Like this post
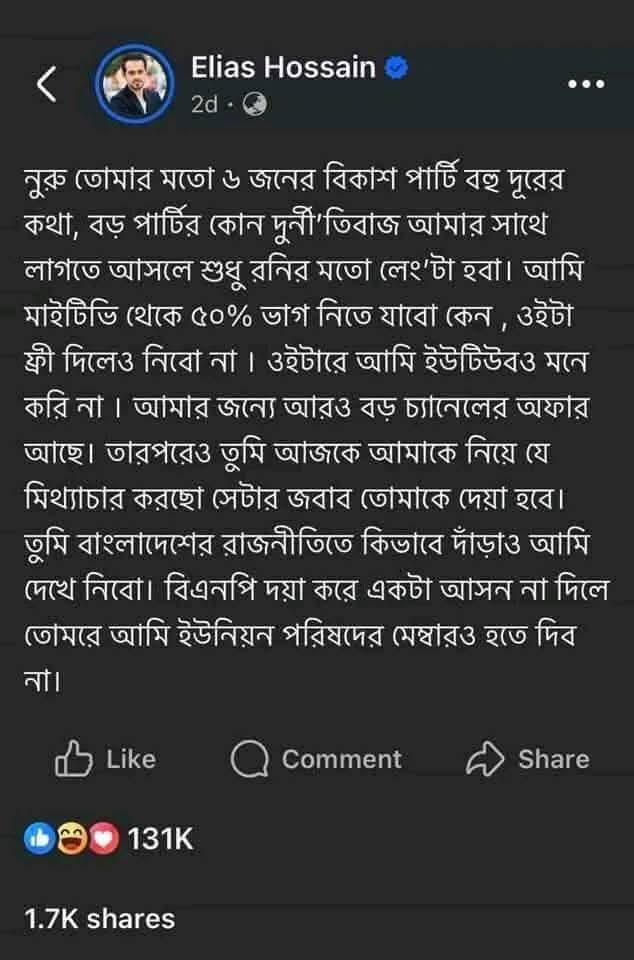 tap(106, 759)
